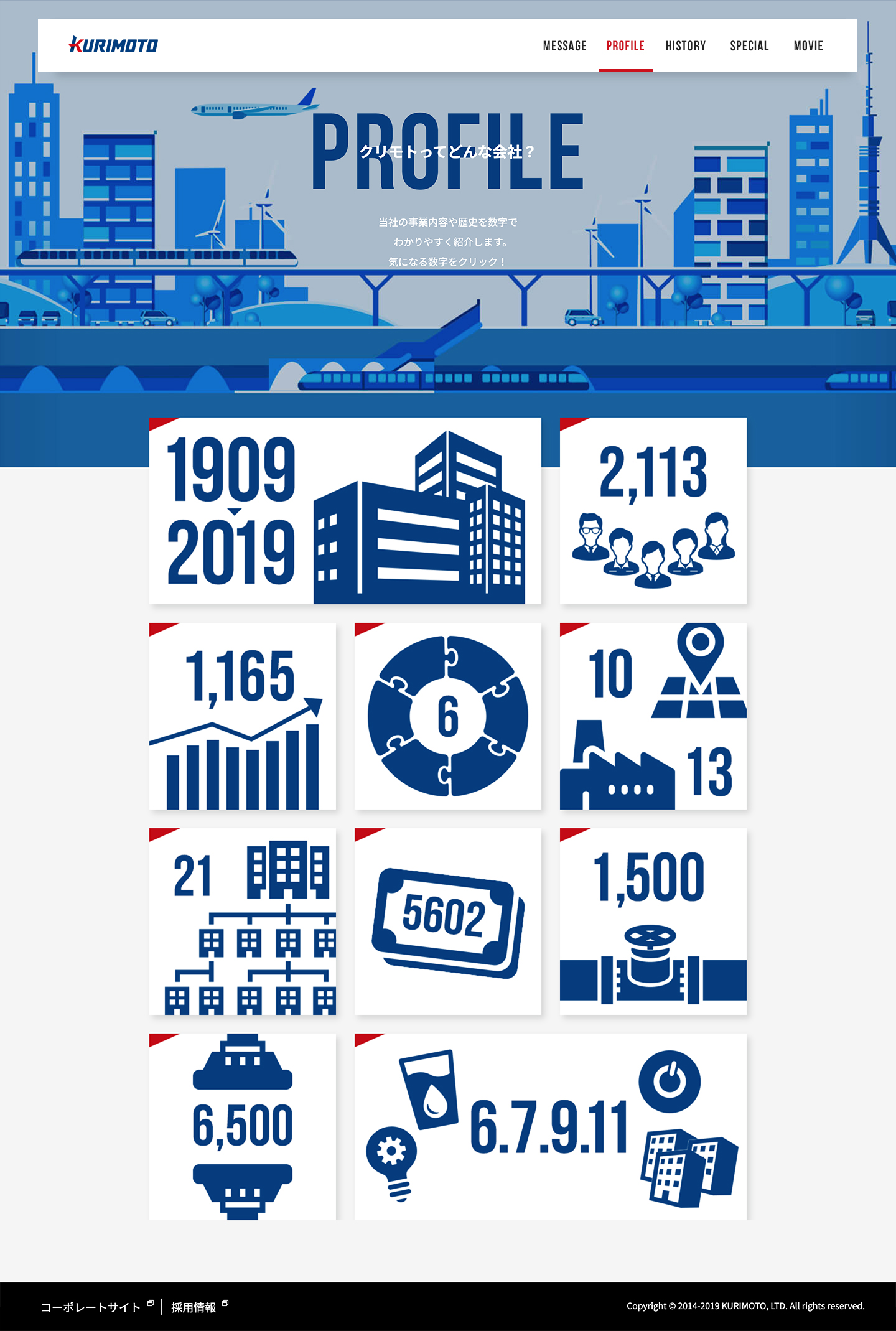Open the SPECIAL page

[x=749, y=46]
